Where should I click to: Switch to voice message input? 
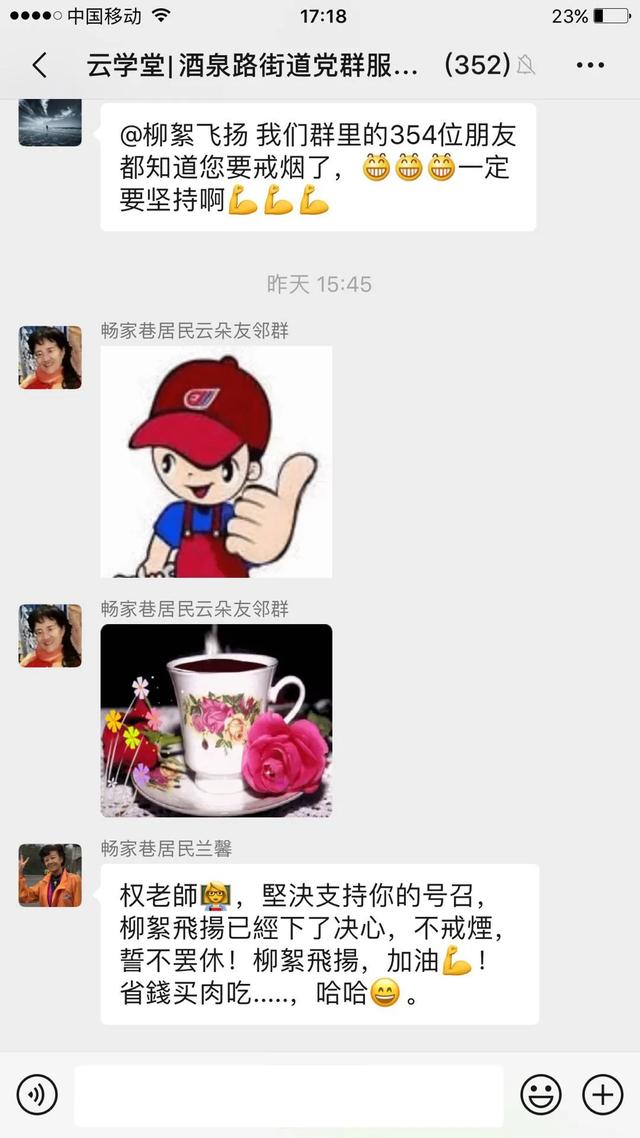(x=37, y=1095)
